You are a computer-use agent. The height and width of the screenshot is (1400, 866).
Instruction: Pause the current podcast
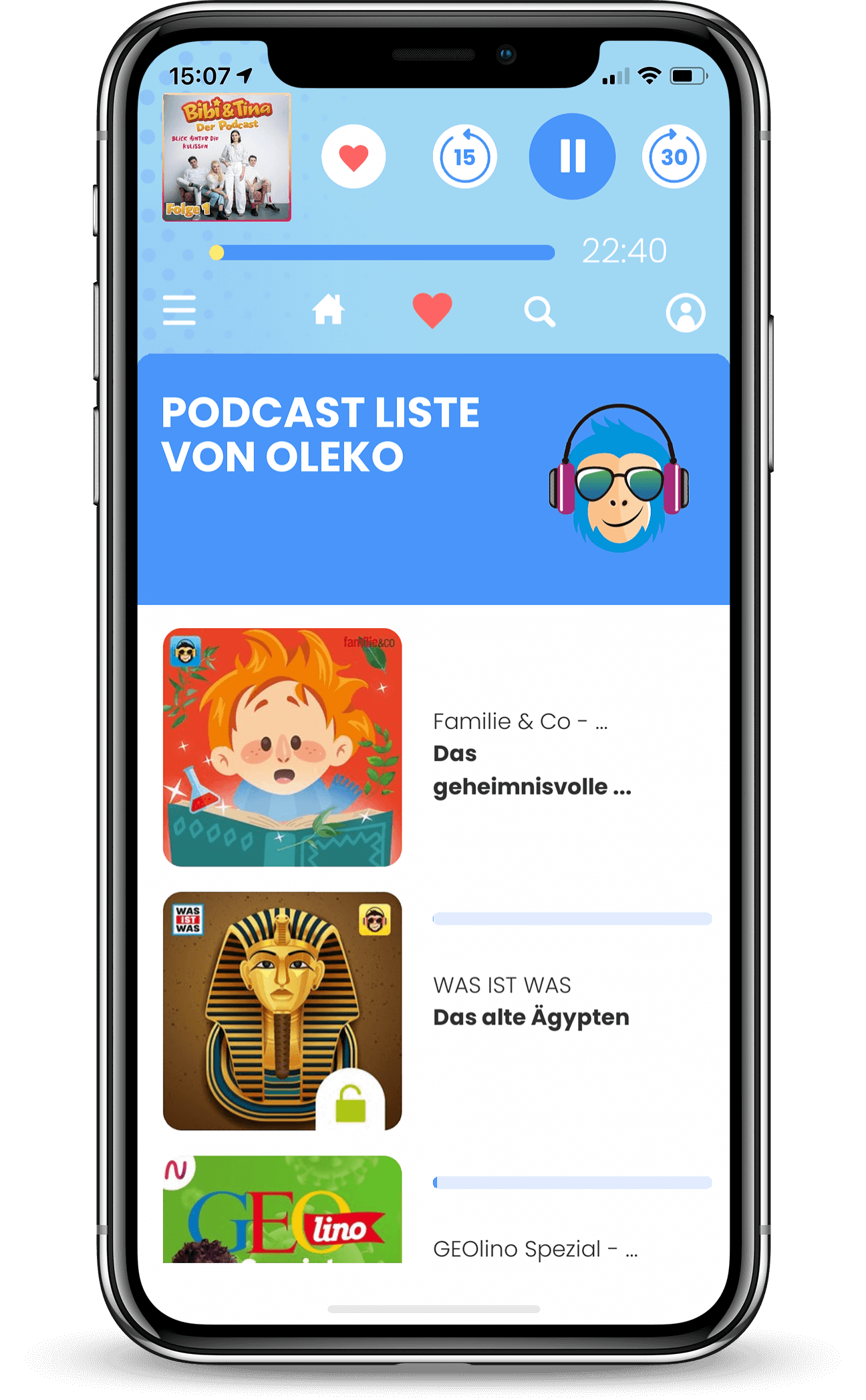click(572, 156)
